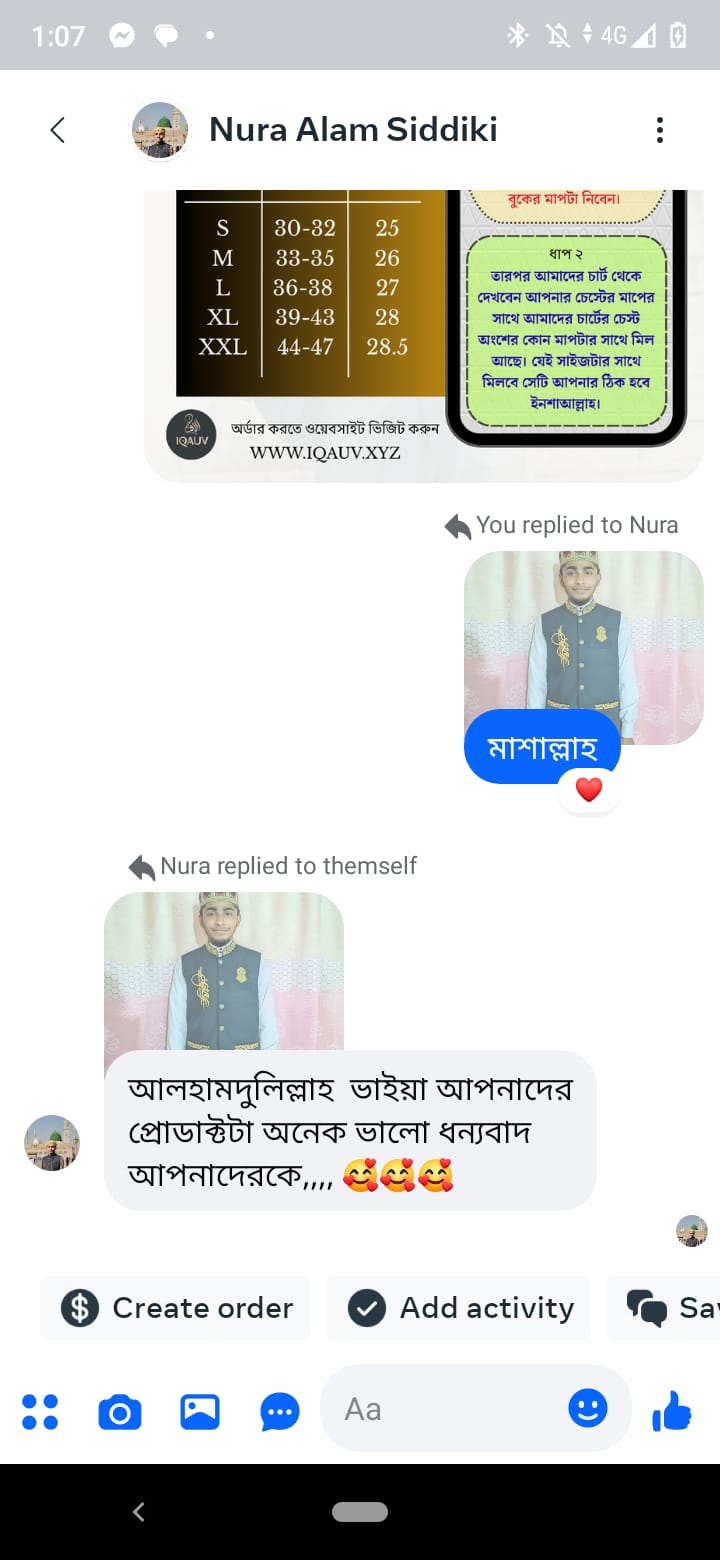Viewport: 720px width, 1560px height.
Task: Tap Create order button
Action: click(176, 1308)
